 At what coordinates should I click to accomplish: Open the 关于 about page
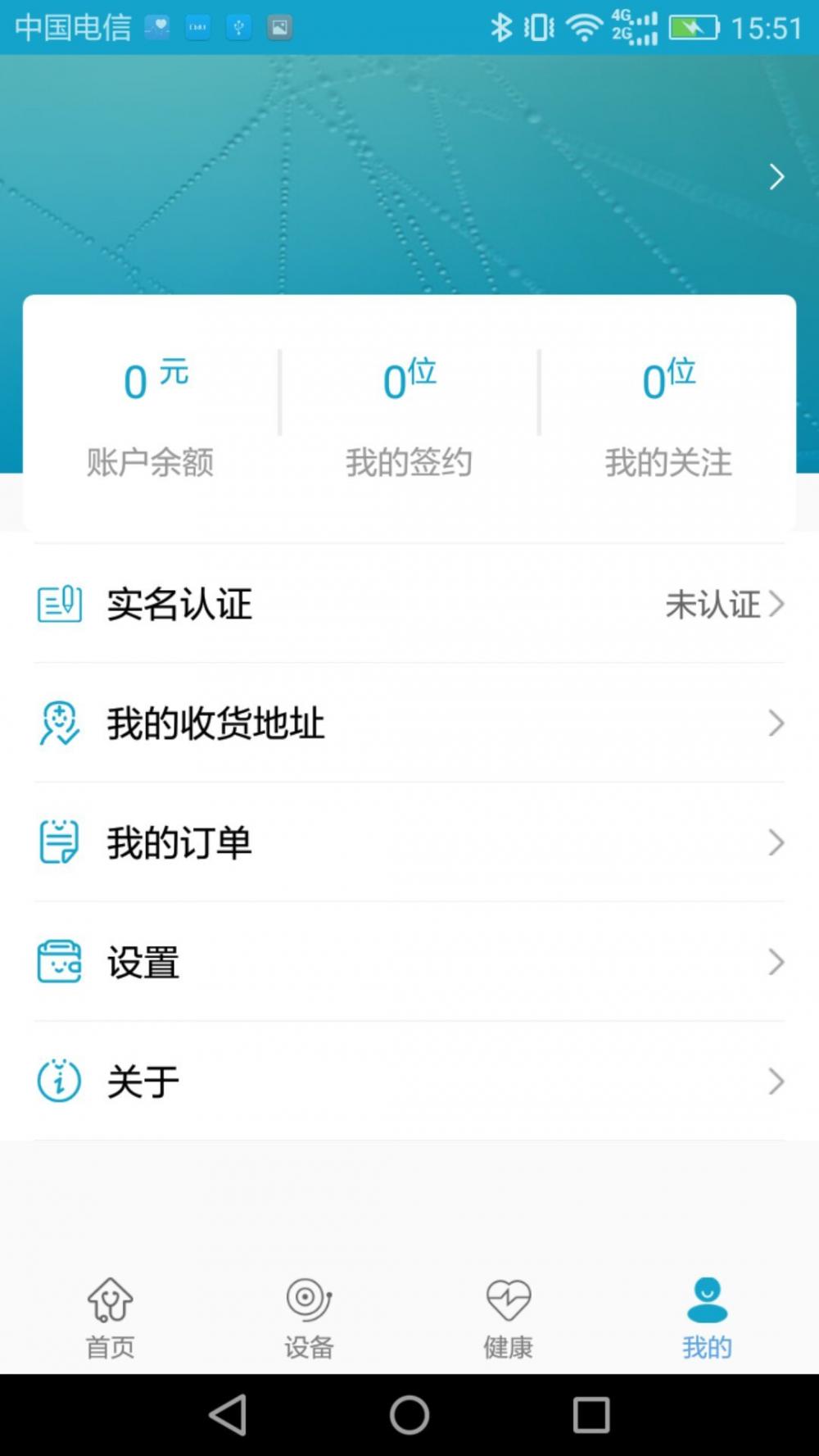point(409,1082)
